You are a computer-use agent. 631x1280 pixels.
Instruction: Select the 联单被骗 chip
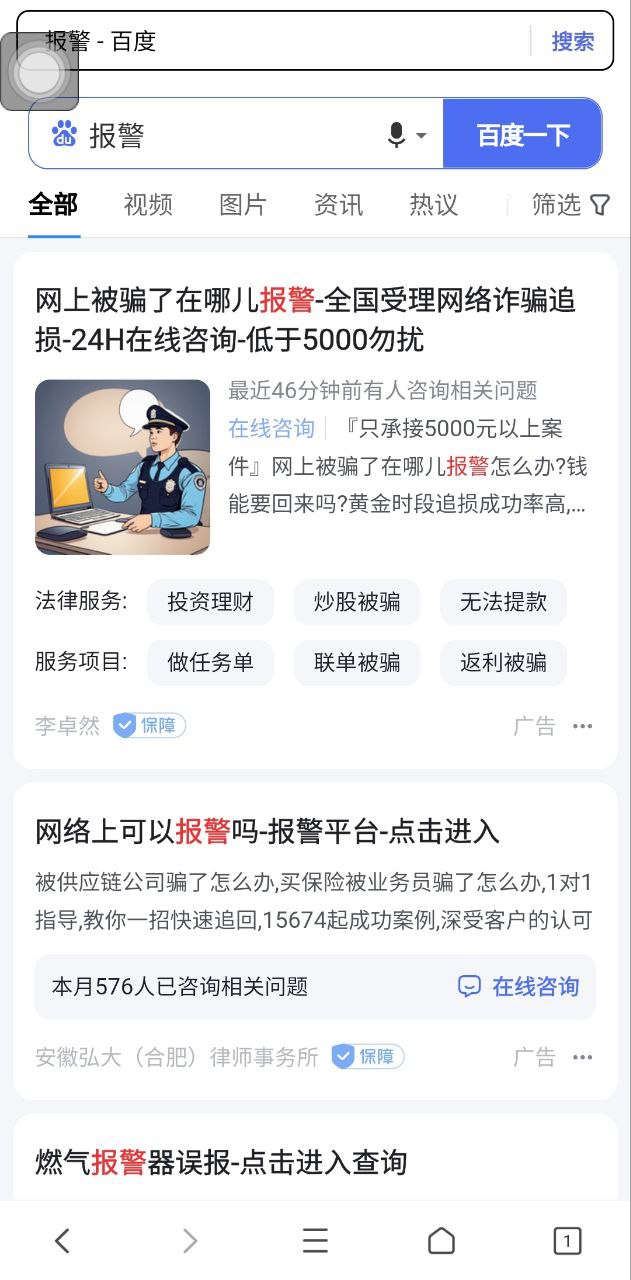(357, 662)
